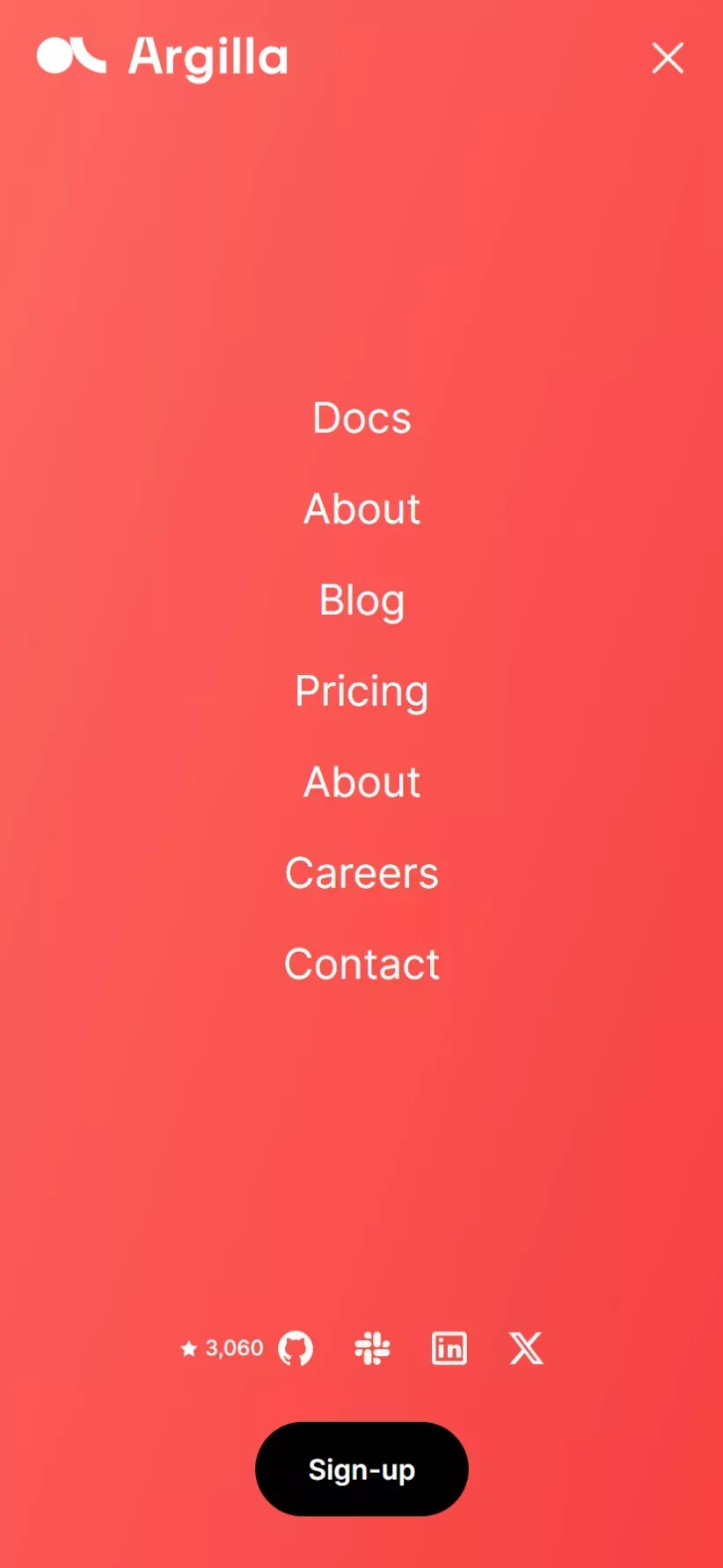Go to the Blog page

coord(361,601)
